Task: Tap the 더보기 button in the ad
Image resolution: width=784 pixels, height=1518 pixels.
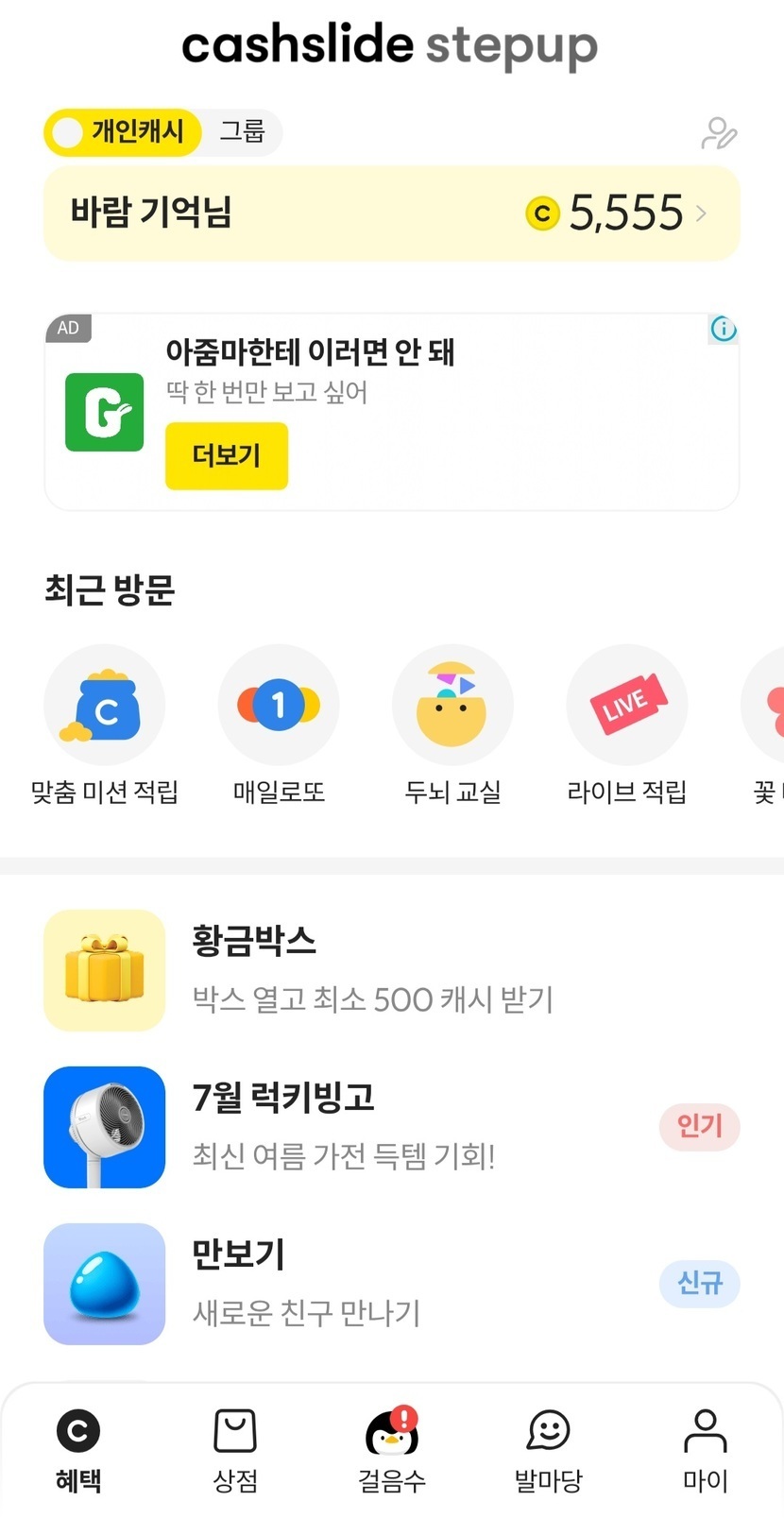Action: coord(226,456)
